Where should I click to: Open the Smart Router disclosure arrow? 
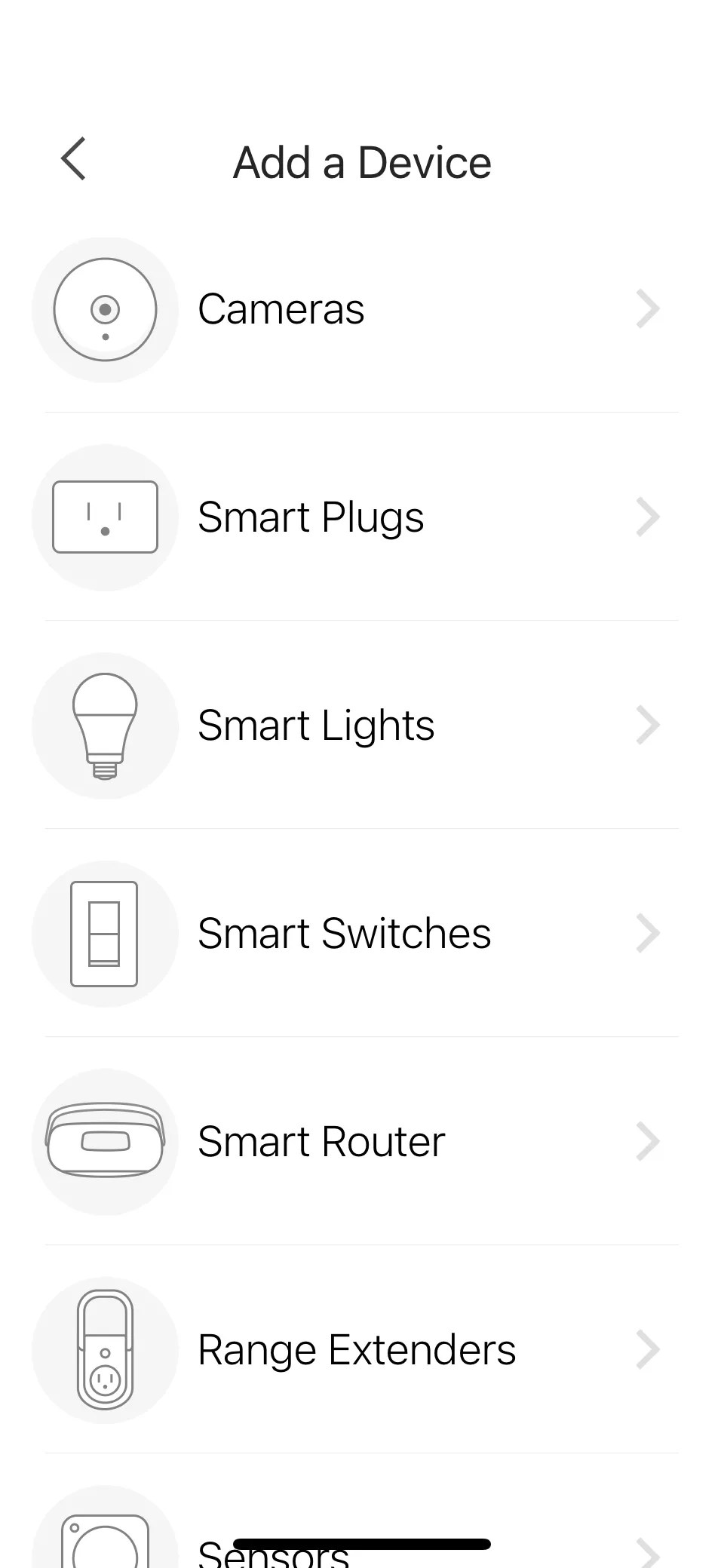649,1141
